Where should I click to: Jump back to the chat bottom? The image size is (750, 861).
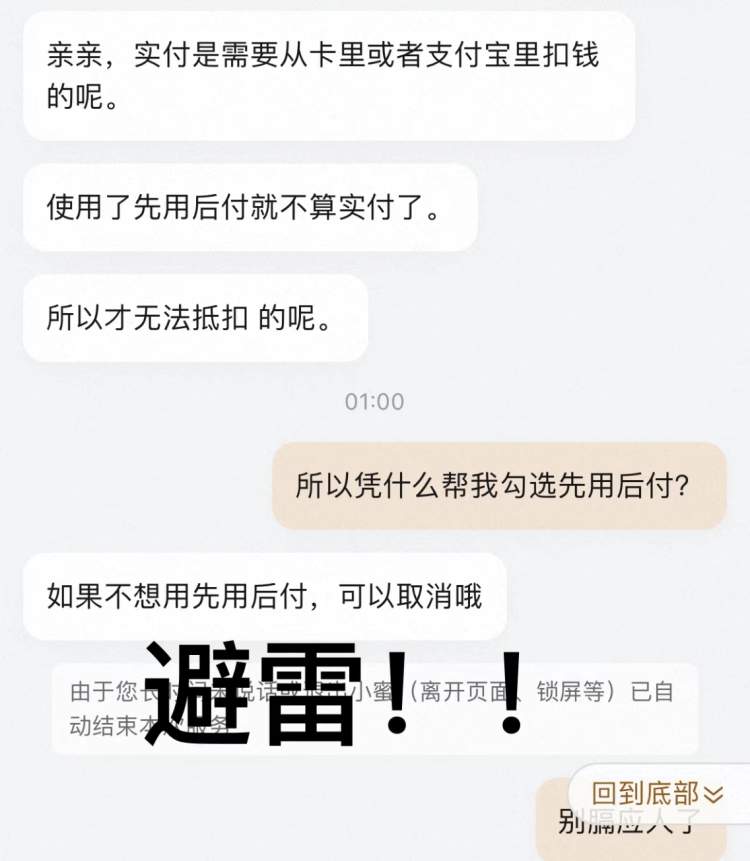[657, 794]
